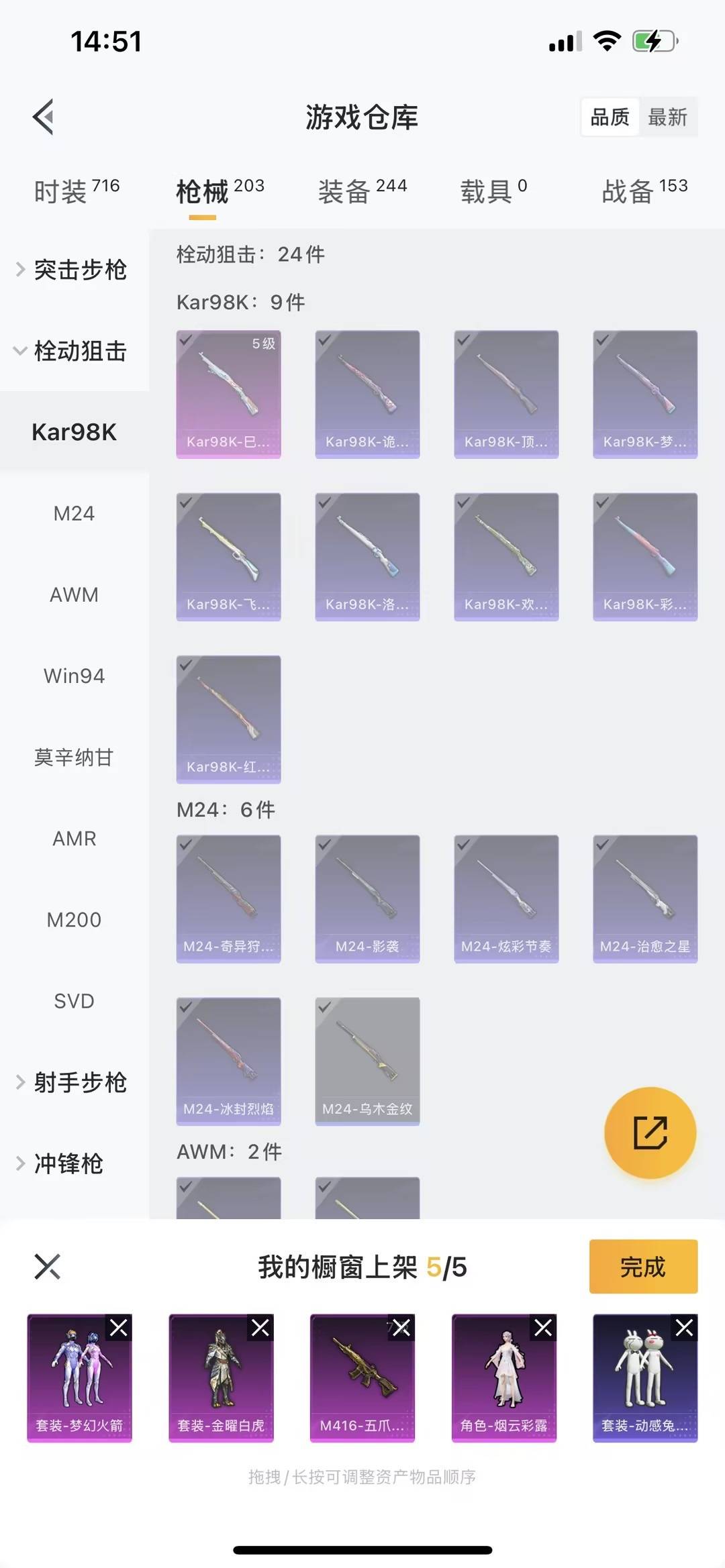Expand the 冲锋枪 category
The width and height of the screenshot is (725, 1568).
tap(67, 1163)
